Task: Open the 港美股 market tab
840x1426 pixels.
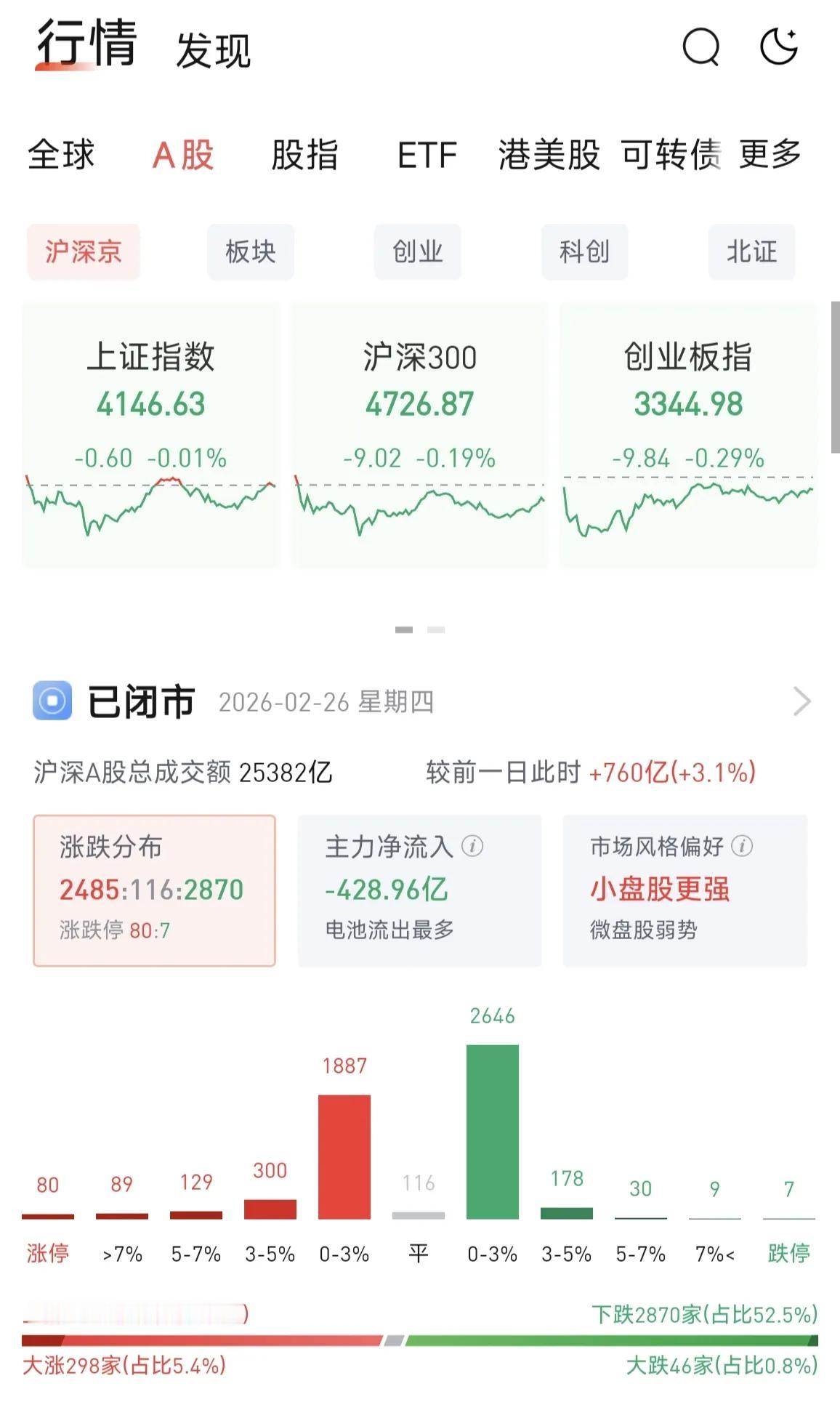Action: coord(549,156)
